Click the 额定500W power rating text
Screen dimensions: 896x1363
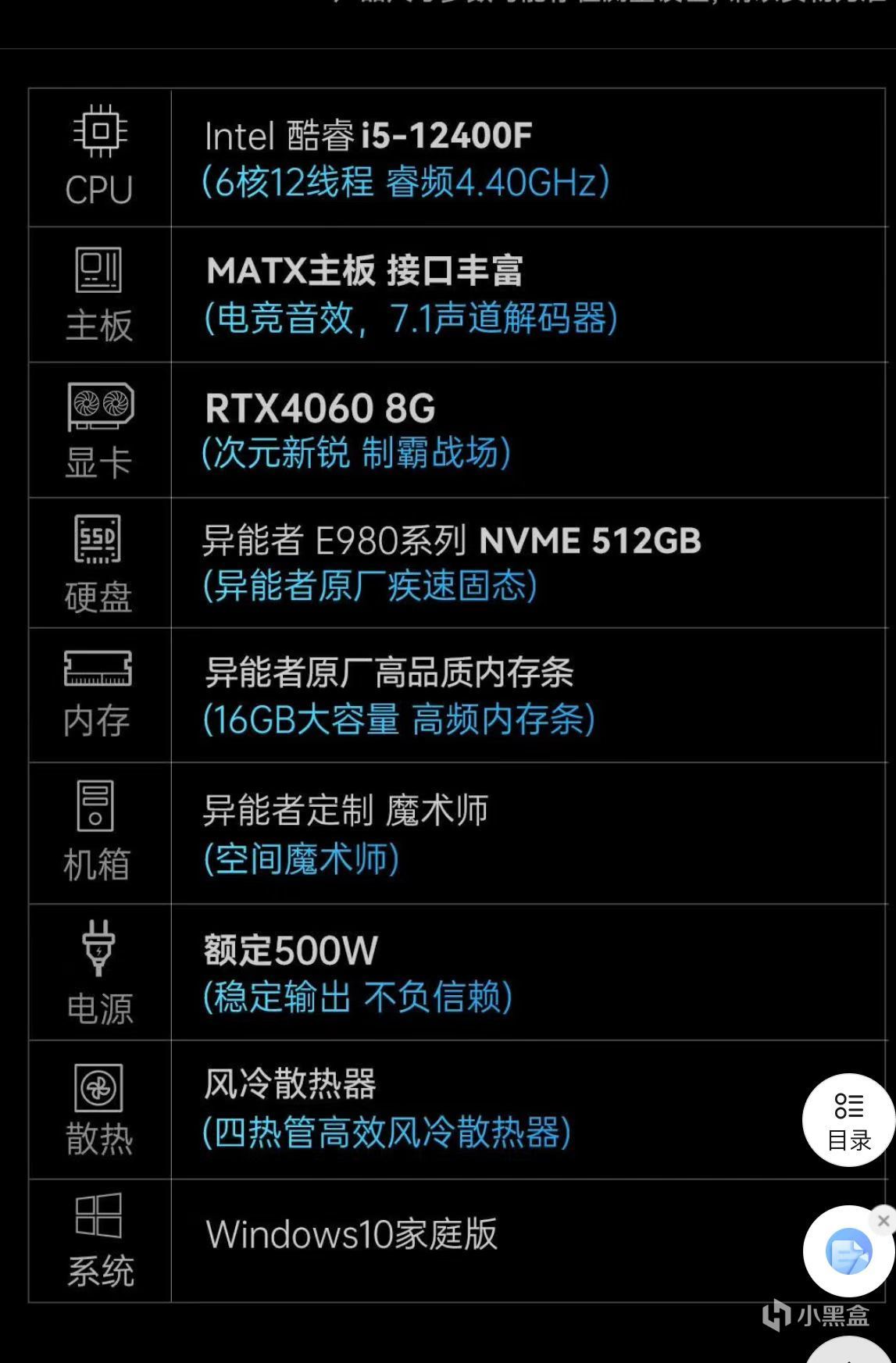pyautogui.click(x=289, y=951)
